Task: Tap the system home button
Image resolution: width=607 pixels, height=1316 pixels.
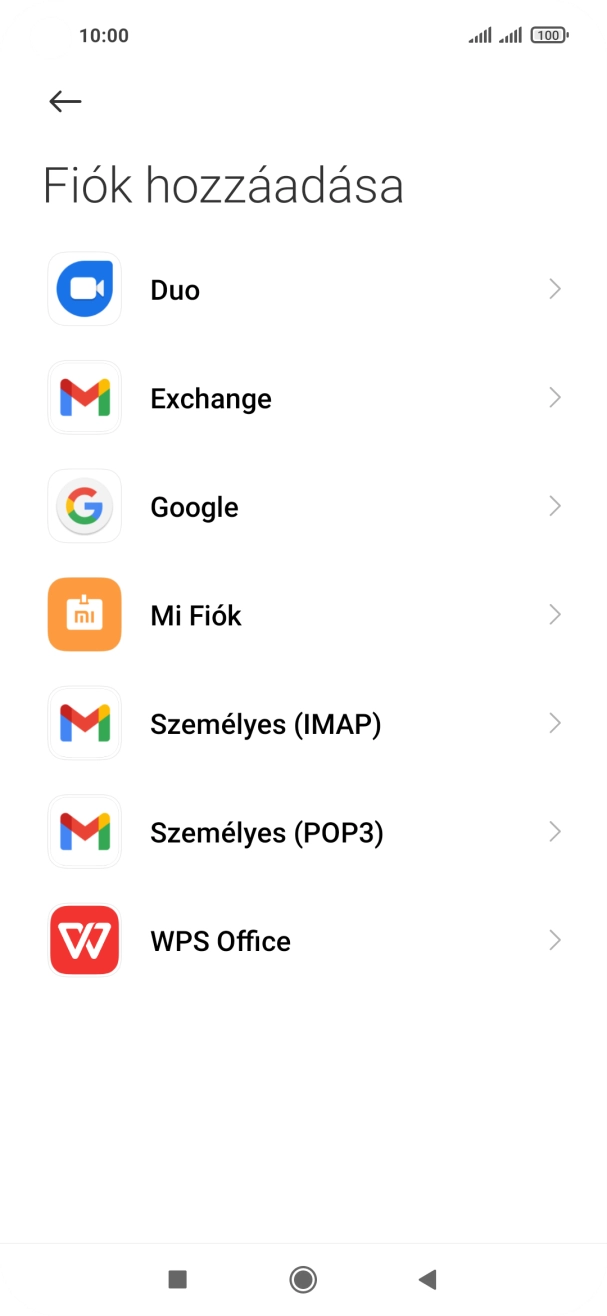Action: point(302,1279)
